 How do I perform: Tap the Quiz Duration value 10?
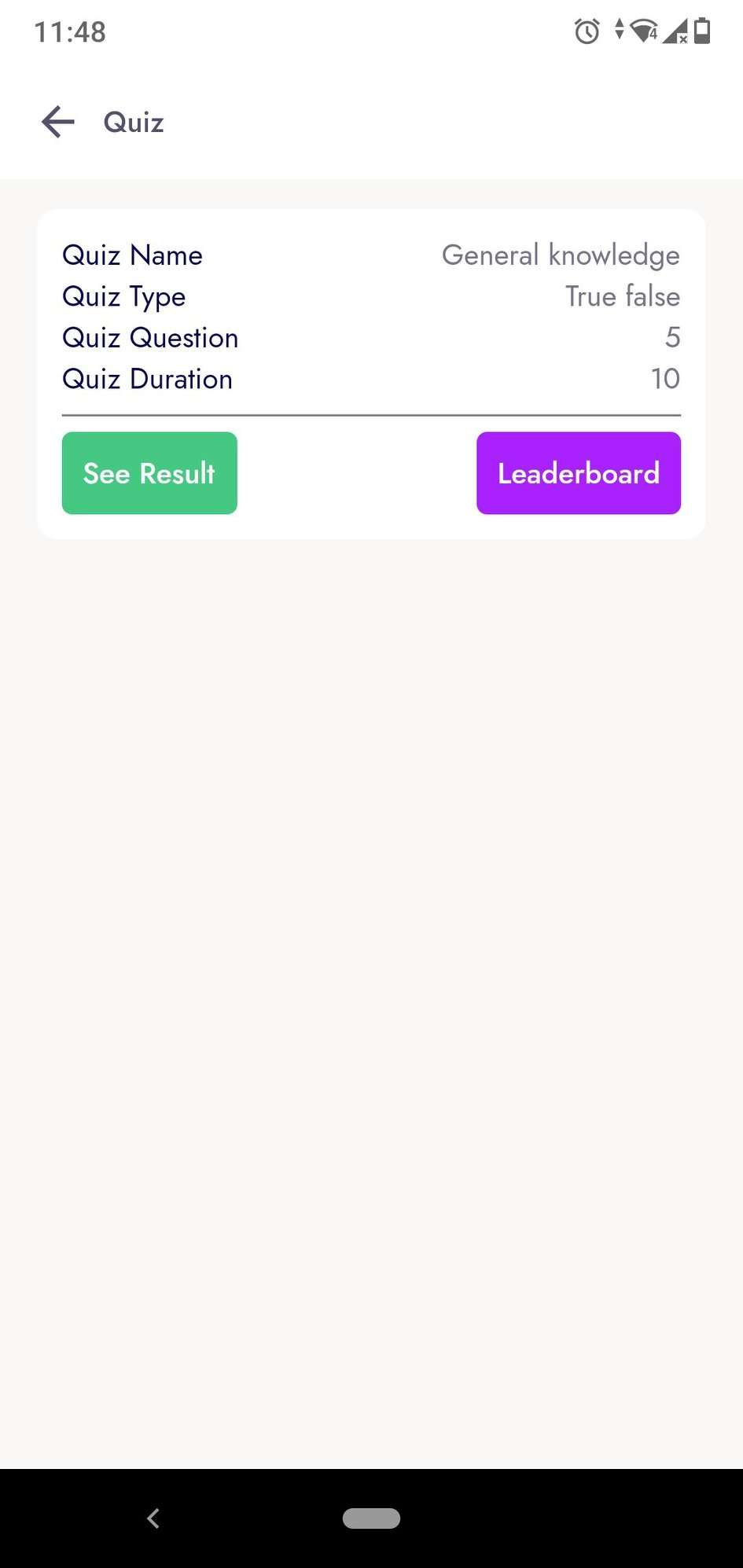tap(666, 378)
